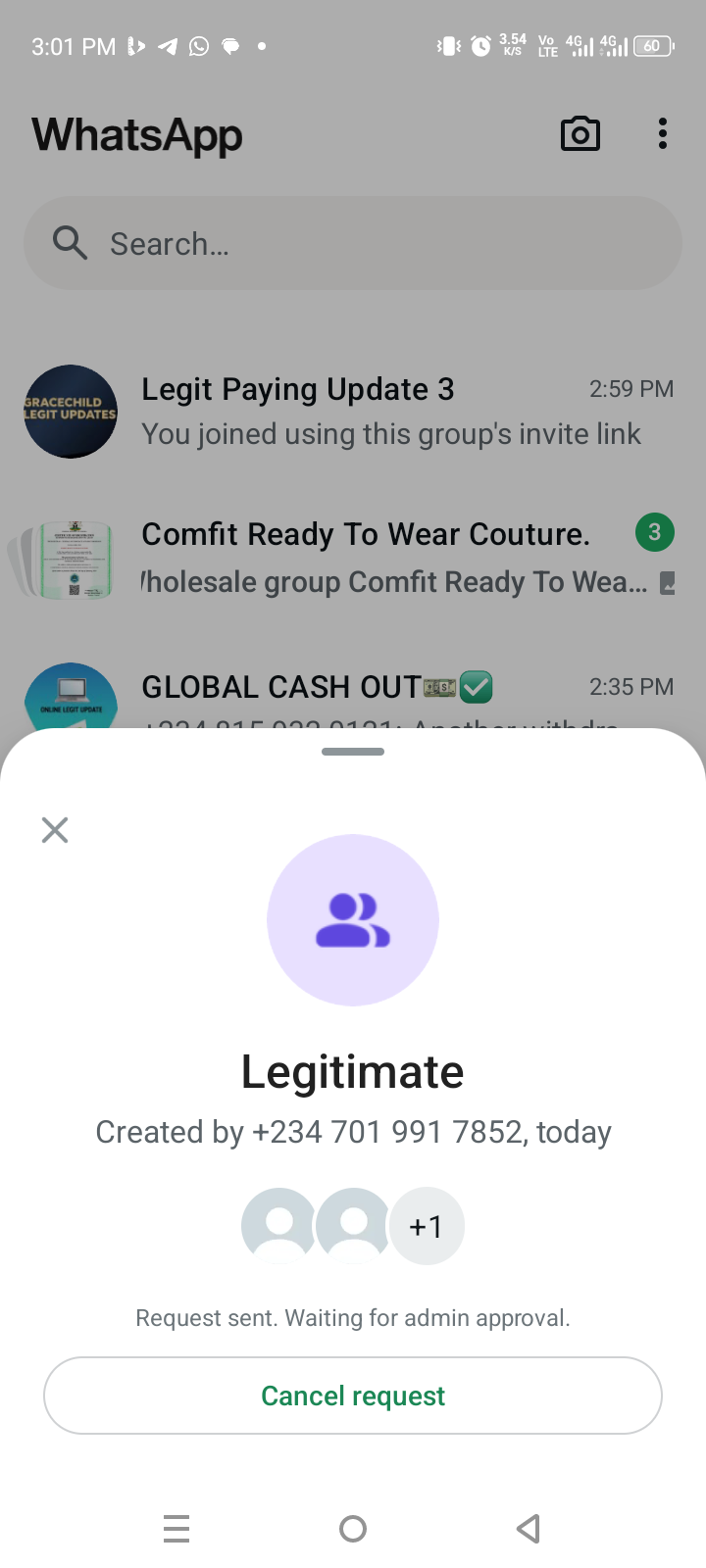Go to the system home screen
Image resolution: width=706 pixels, height=1568 pixels.
(353, 1528)
